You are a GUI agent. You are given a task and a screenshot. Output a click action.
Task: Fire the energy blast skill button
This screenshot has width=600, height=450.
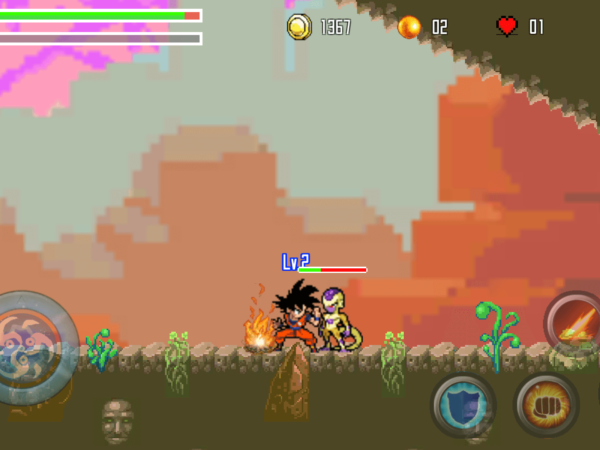(x=575, y=324)
